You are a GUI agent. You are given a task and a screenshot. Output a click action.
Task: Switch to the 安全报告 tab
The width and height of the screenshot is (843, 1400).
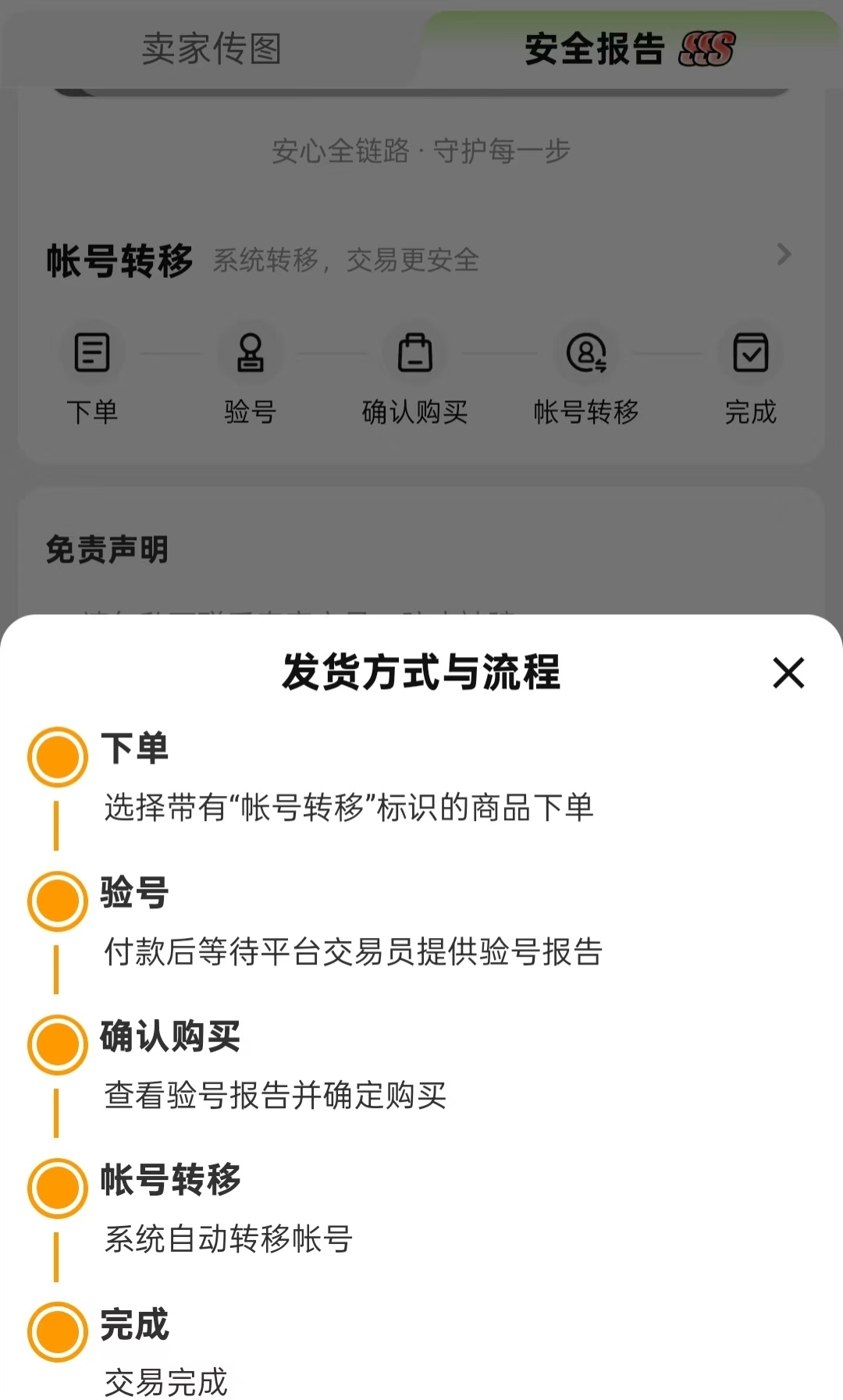(629, 48)
